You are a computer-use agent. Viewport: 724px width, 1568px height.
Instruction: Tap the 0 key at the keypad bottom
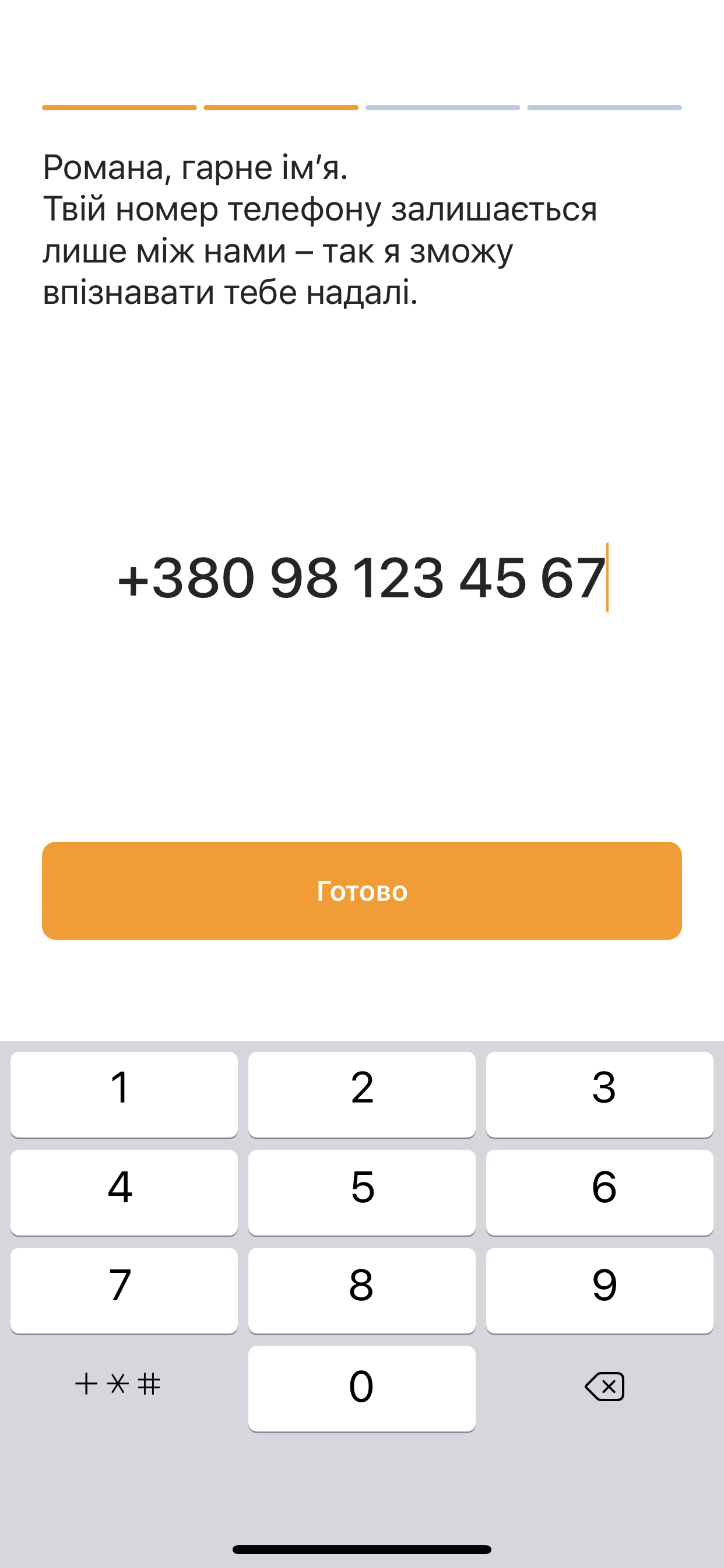coord(361,1386)
